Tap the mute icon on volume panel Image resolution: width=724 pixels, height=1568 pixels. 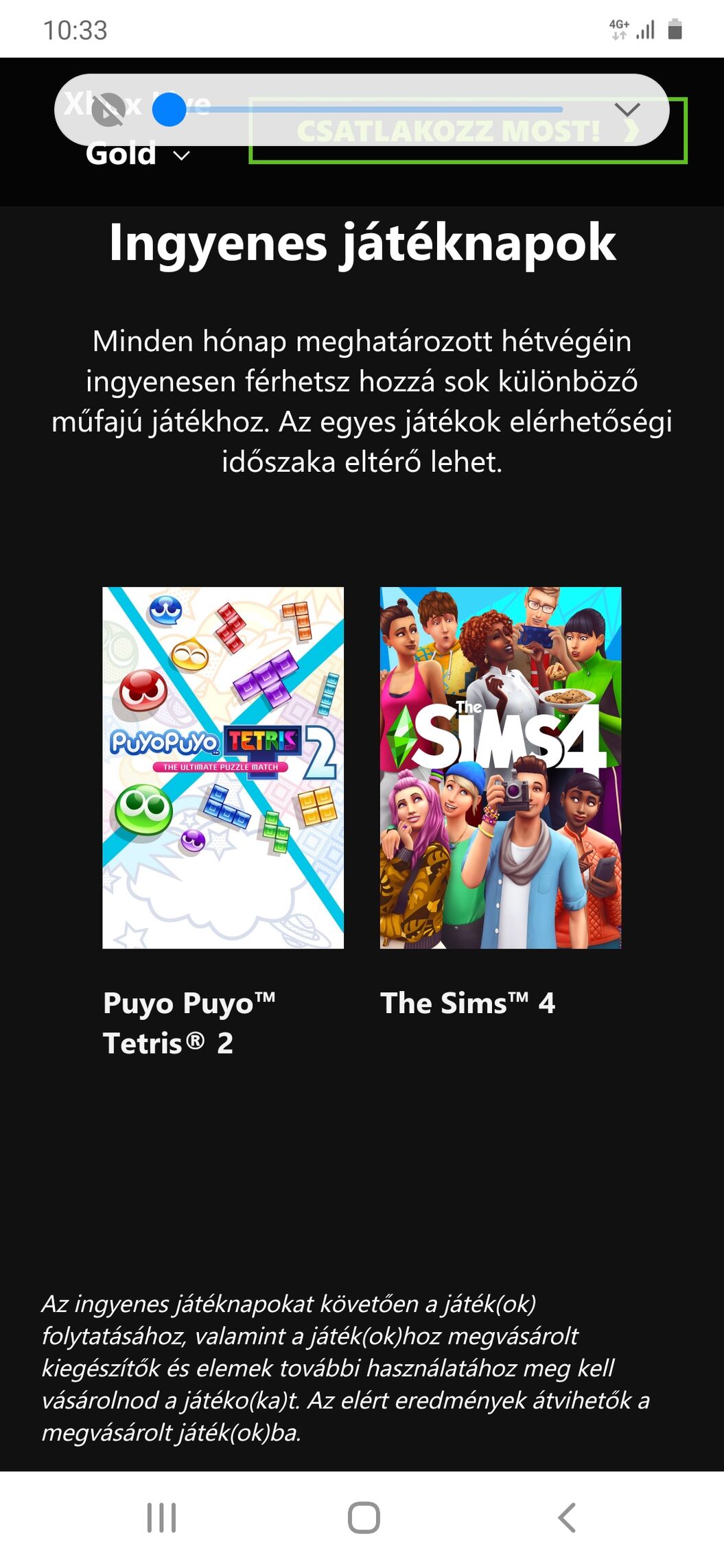(x=108, y=110)
